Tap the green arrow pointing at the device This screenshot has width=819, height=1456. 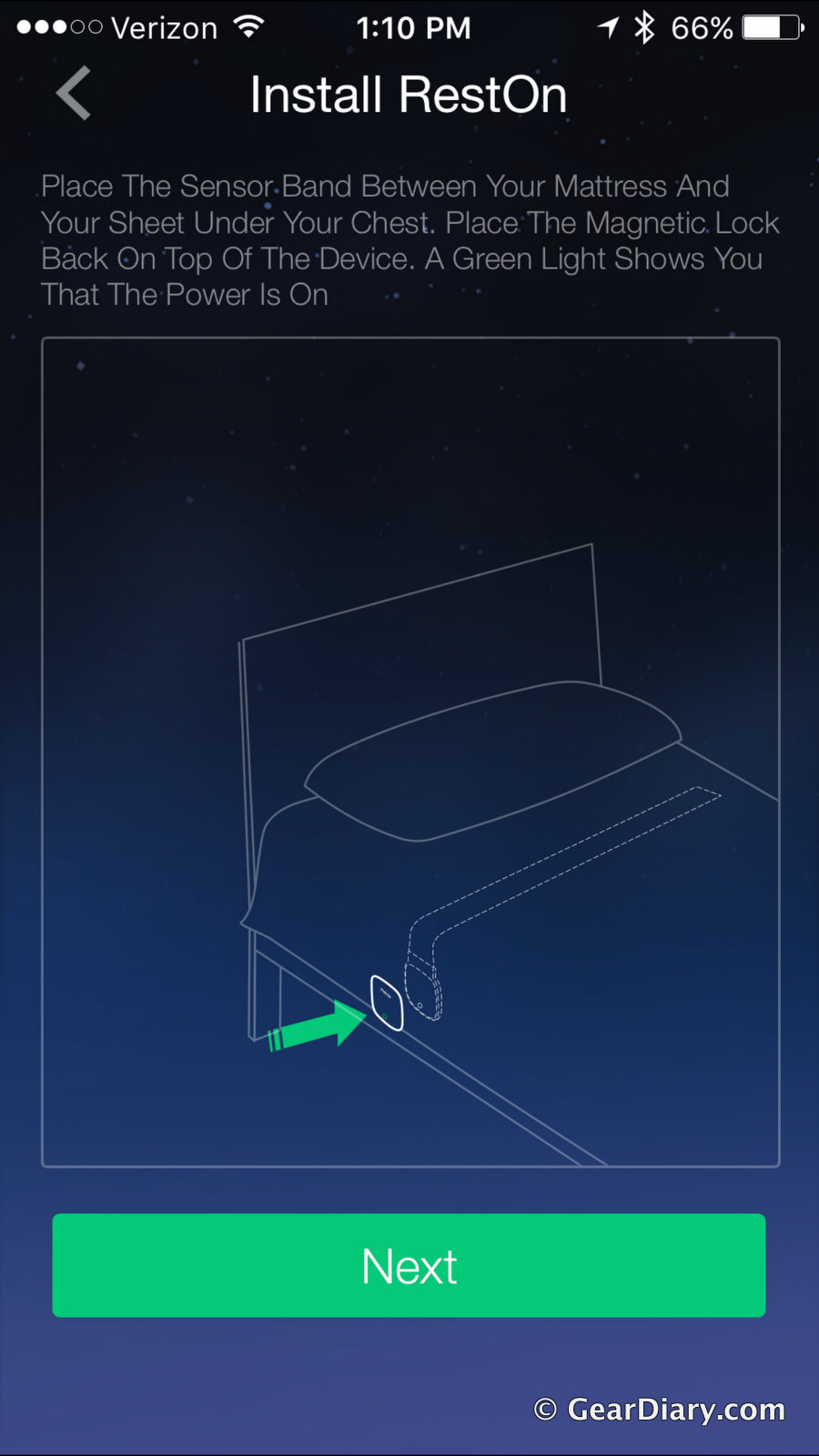pos(318,1024)
